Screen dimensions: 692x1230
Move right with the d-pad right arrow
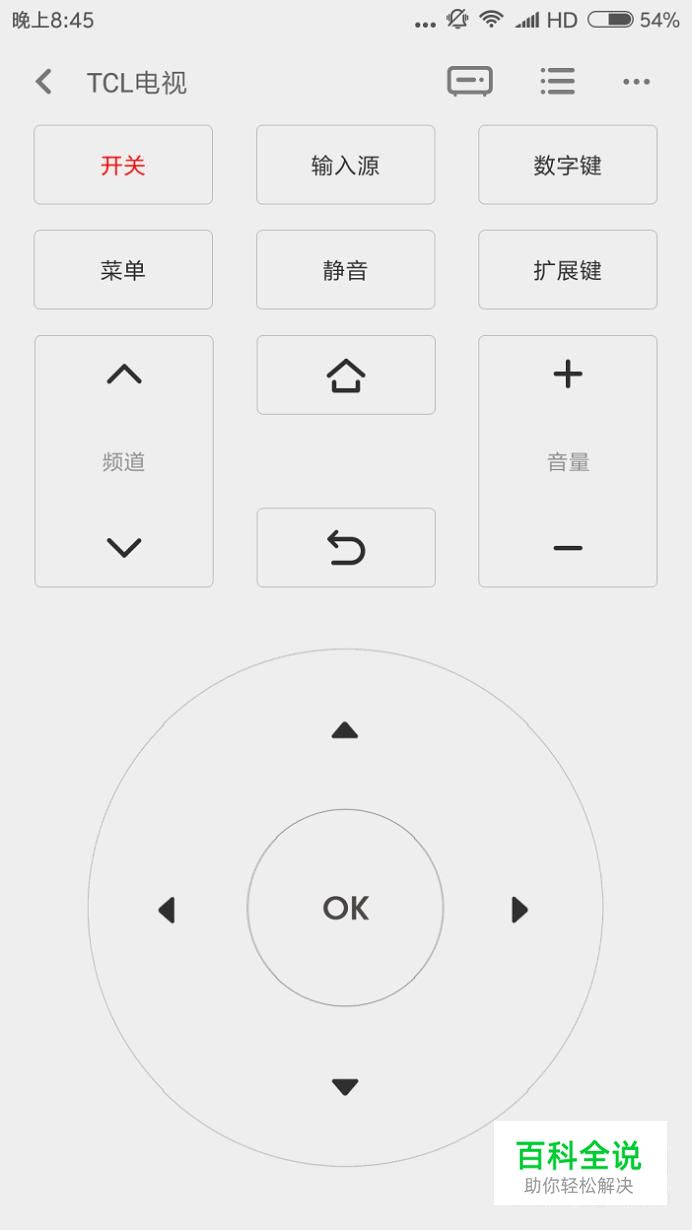(x=519, y=910)
